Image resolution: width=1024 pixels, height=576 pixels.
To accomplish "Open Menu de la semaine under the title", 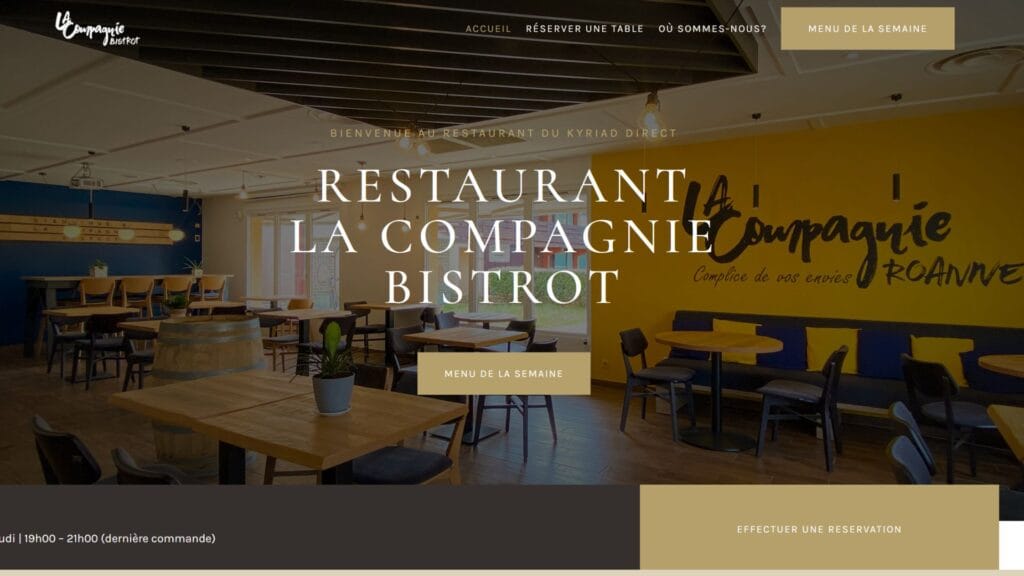I will tap(504, 374).
